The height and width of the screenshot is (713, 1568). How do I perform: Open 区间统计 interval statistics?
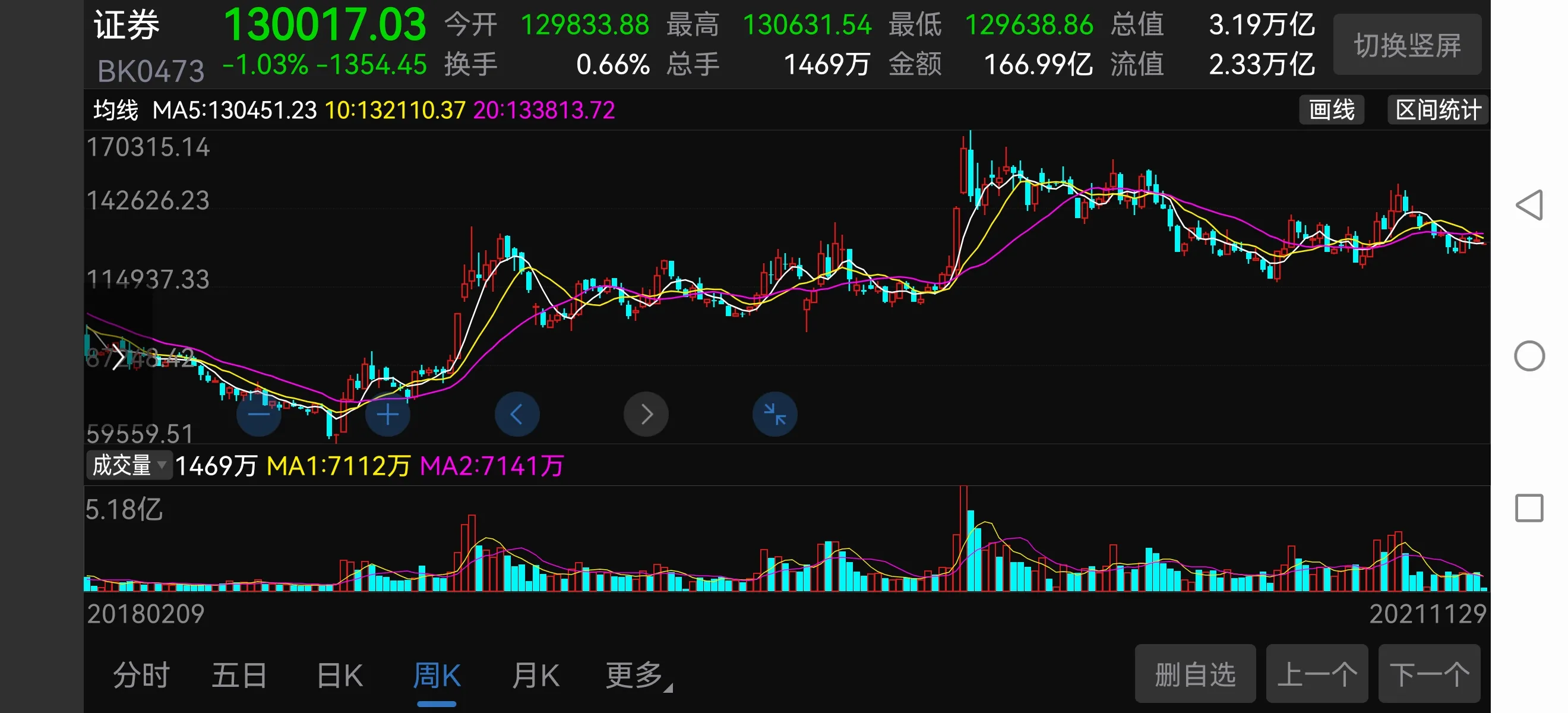(1437, 110)
